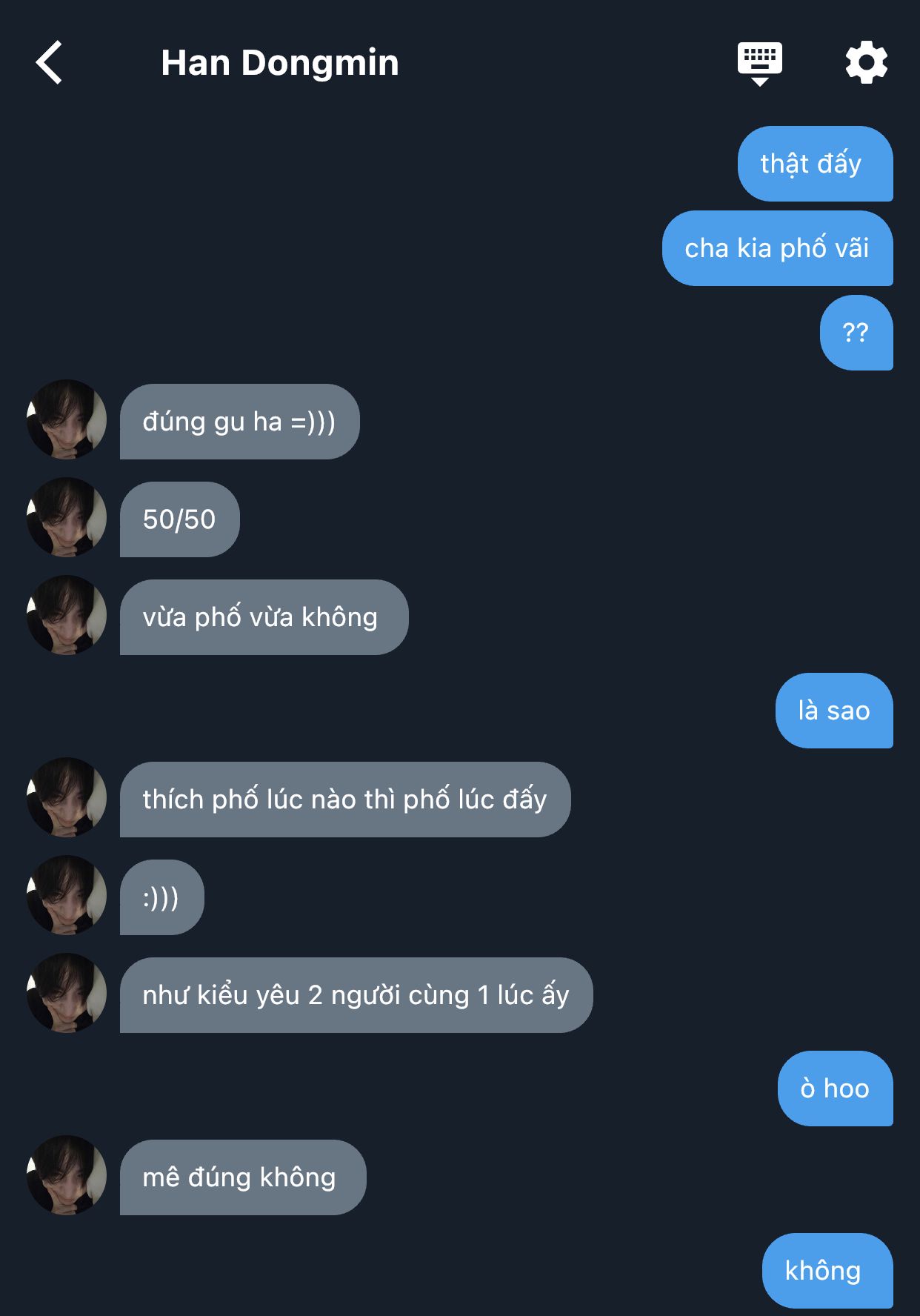Tap avatar beside "mê đúng không" message
The height and width of the screenshot is (1316, 920).
point(67,1175)
